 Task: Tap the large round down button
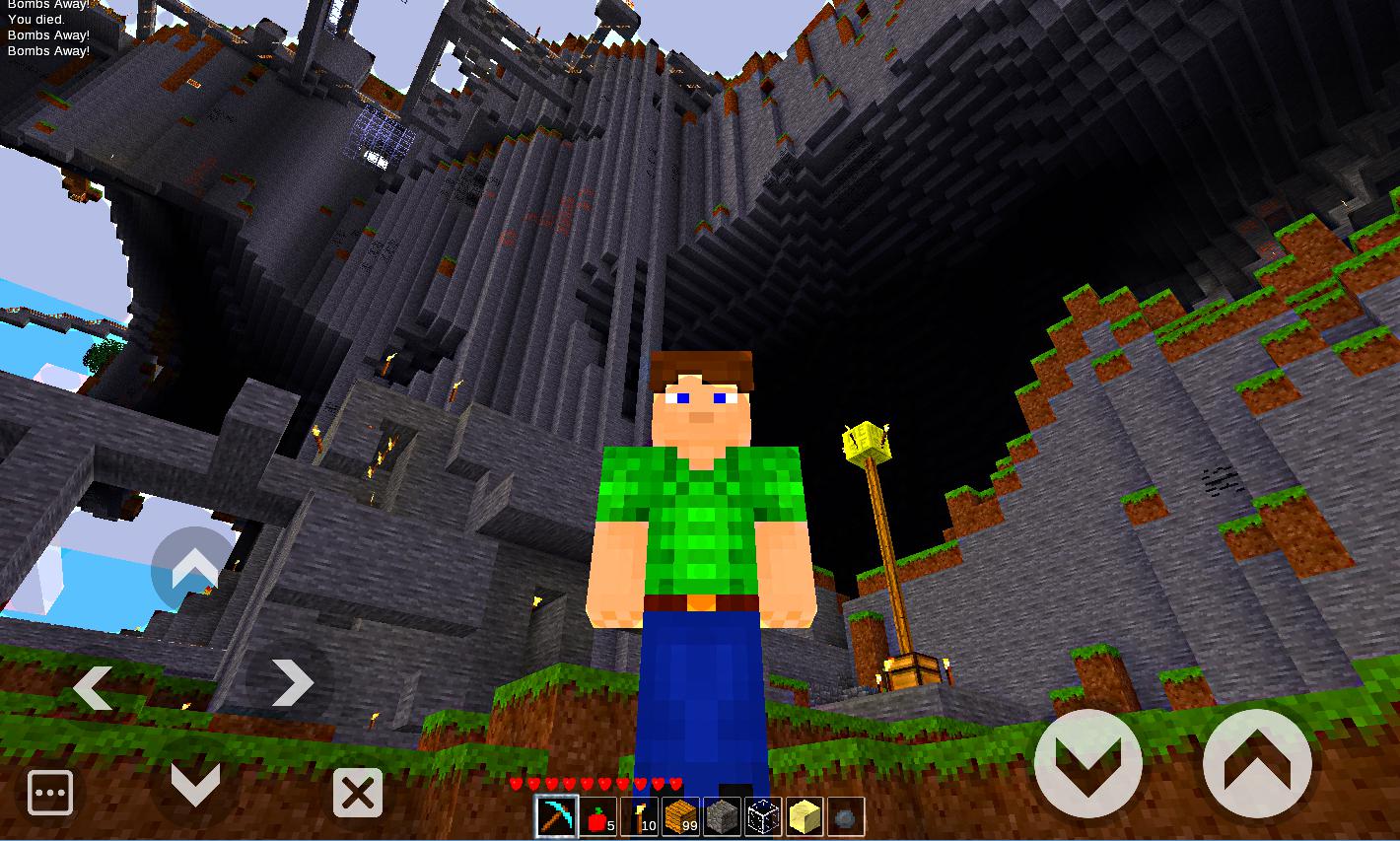1088,763
